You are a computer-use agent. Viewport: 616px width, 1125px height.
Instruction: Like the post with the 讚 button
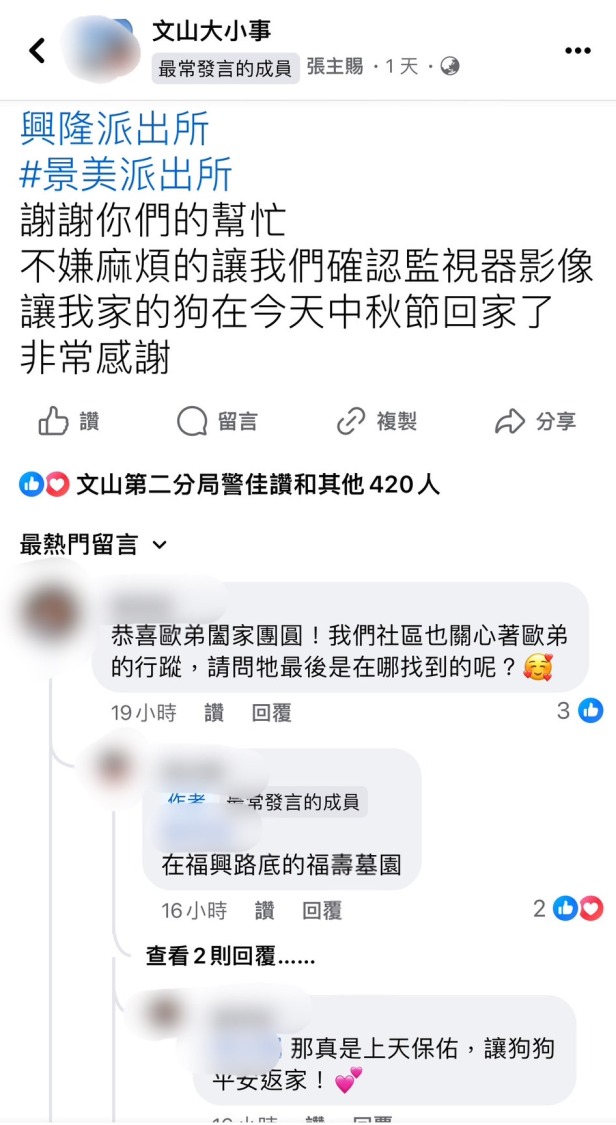coord(69,421)
